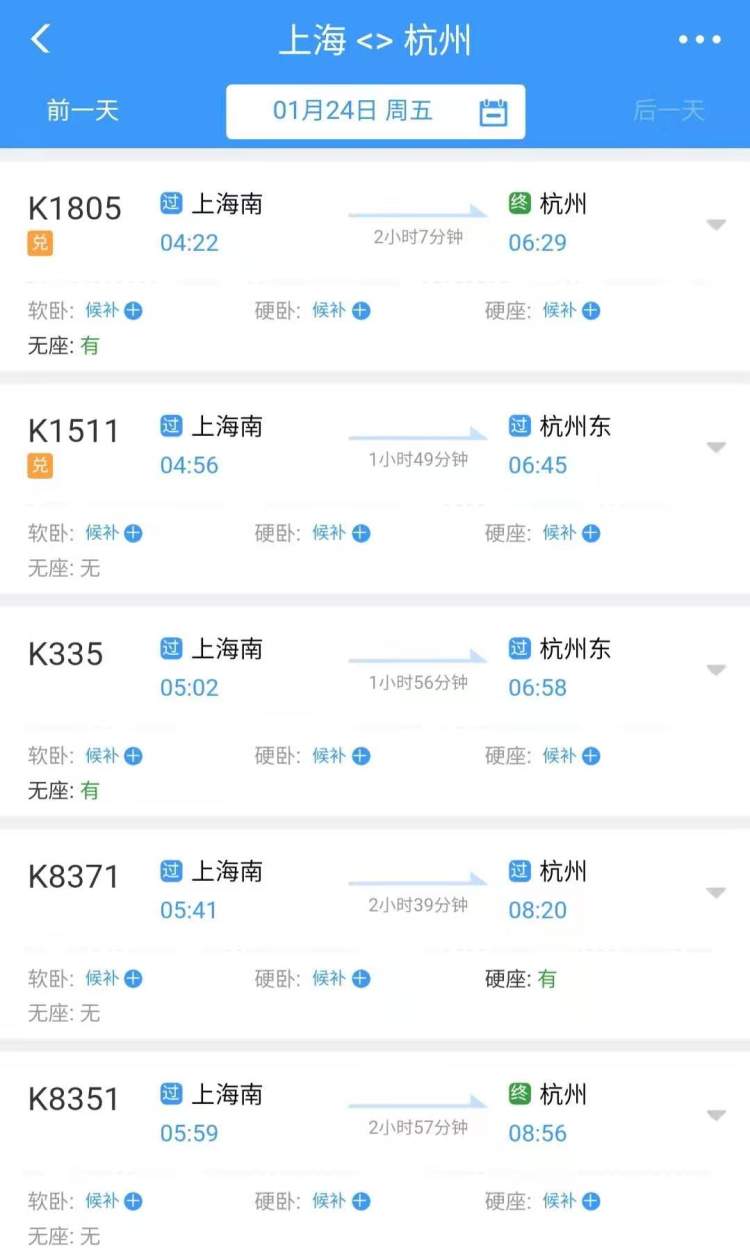Open train K335 departing 05:02

[375, 712]
